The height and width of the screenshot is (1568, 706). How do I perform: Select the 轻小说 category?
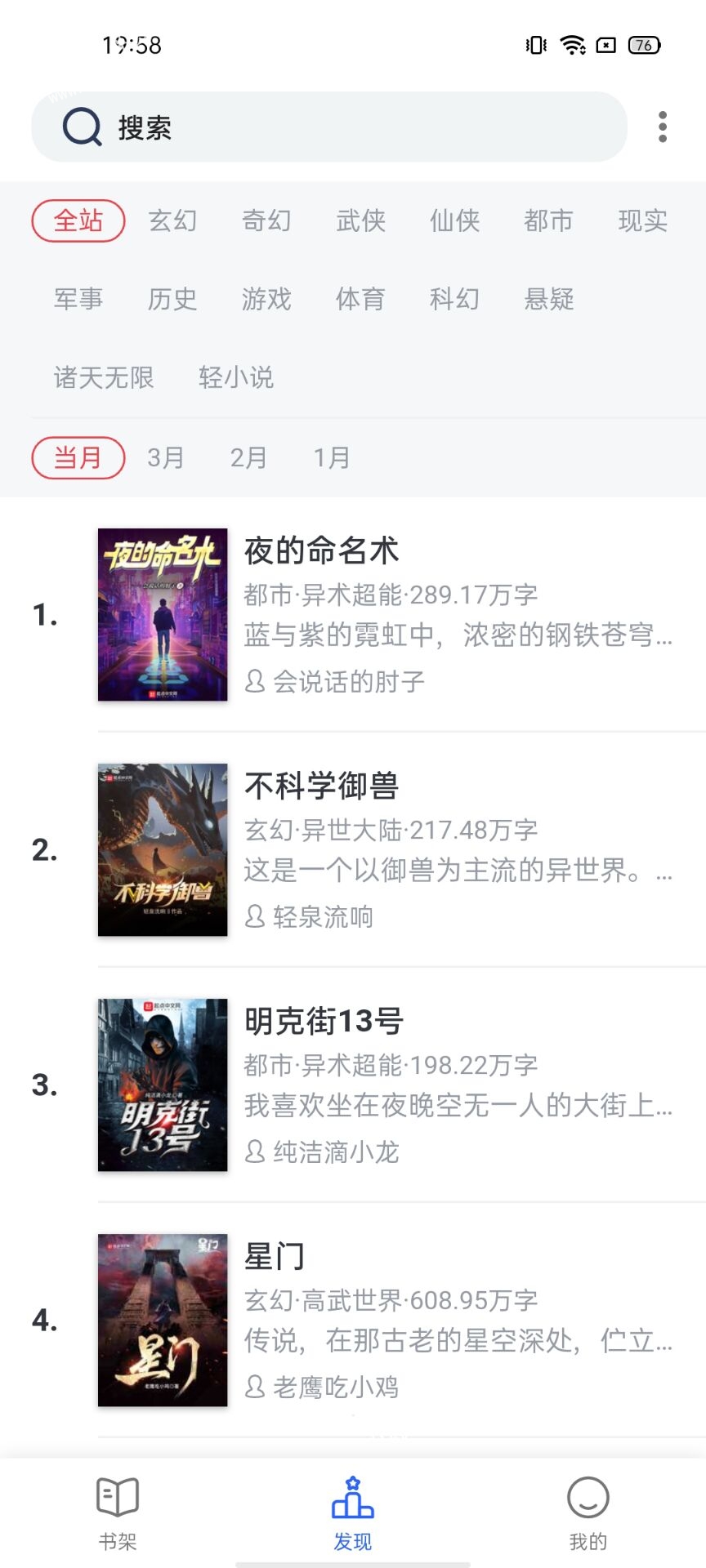(x=236, y=377)
